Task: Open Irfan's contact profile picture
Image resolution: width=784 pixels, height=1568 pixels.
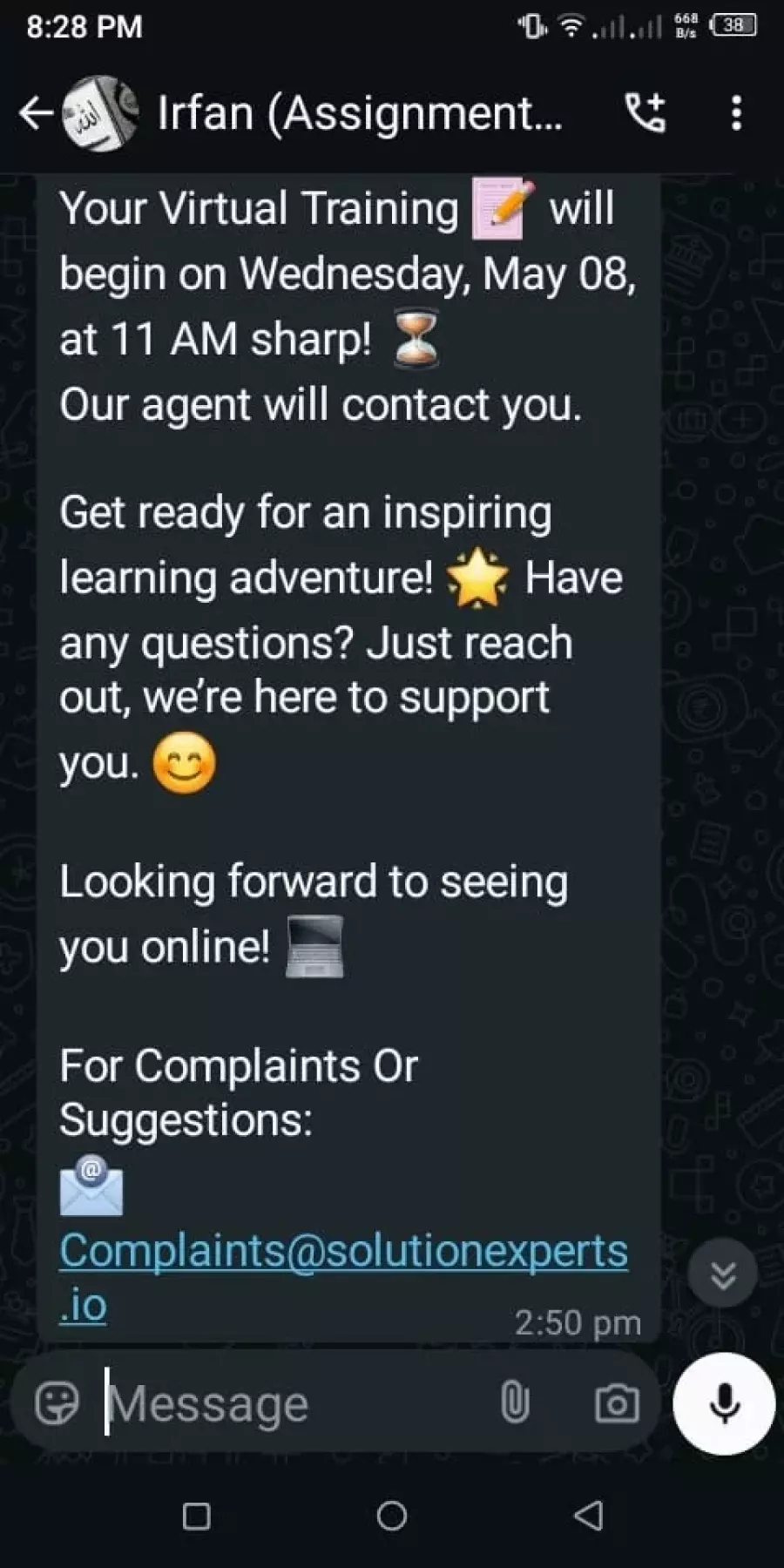Action: click(x=100, y=113)
